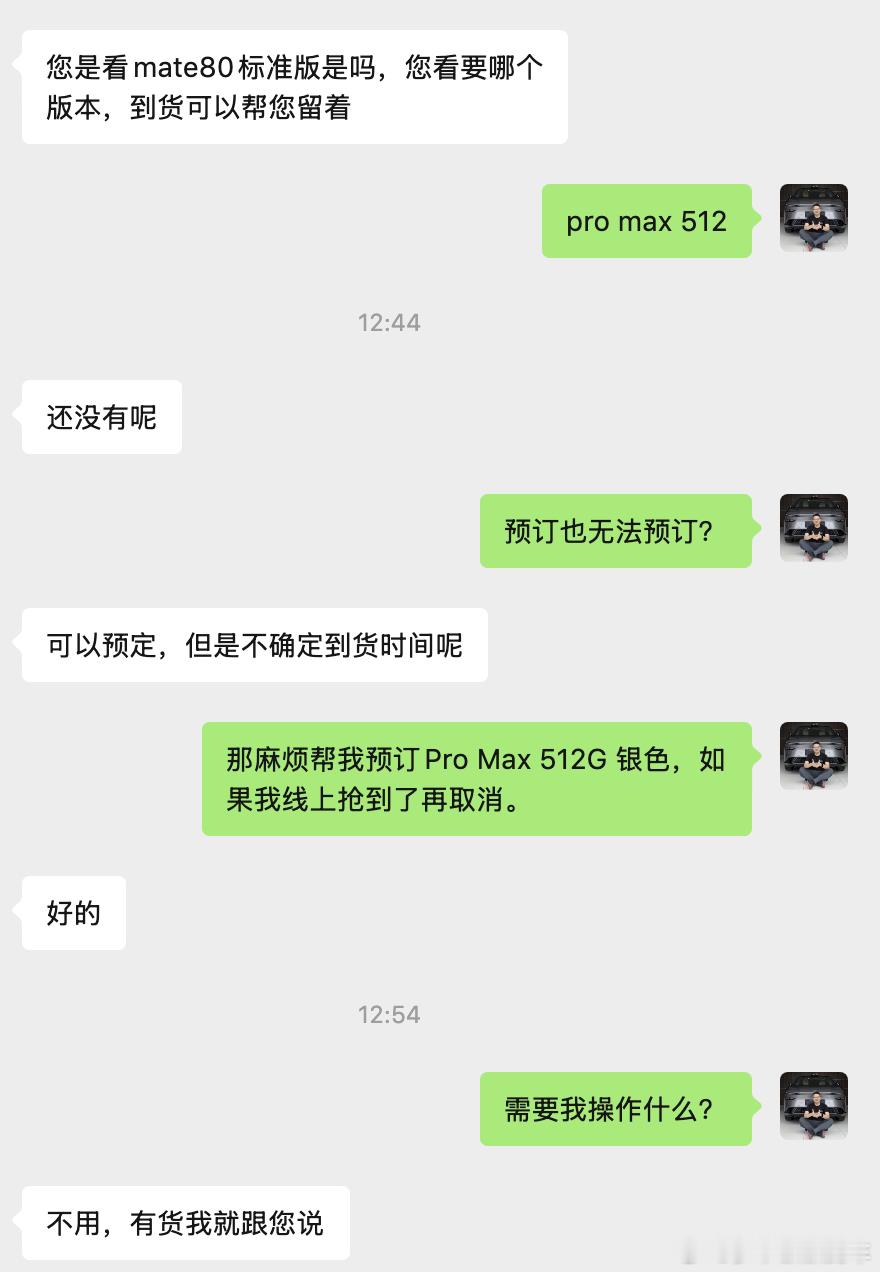The height and width of the screenshot is (1272, 880).
Task: Click the "可以预定，但是不确定到货时间呢" bubble
Action: [x=253, y=645]
